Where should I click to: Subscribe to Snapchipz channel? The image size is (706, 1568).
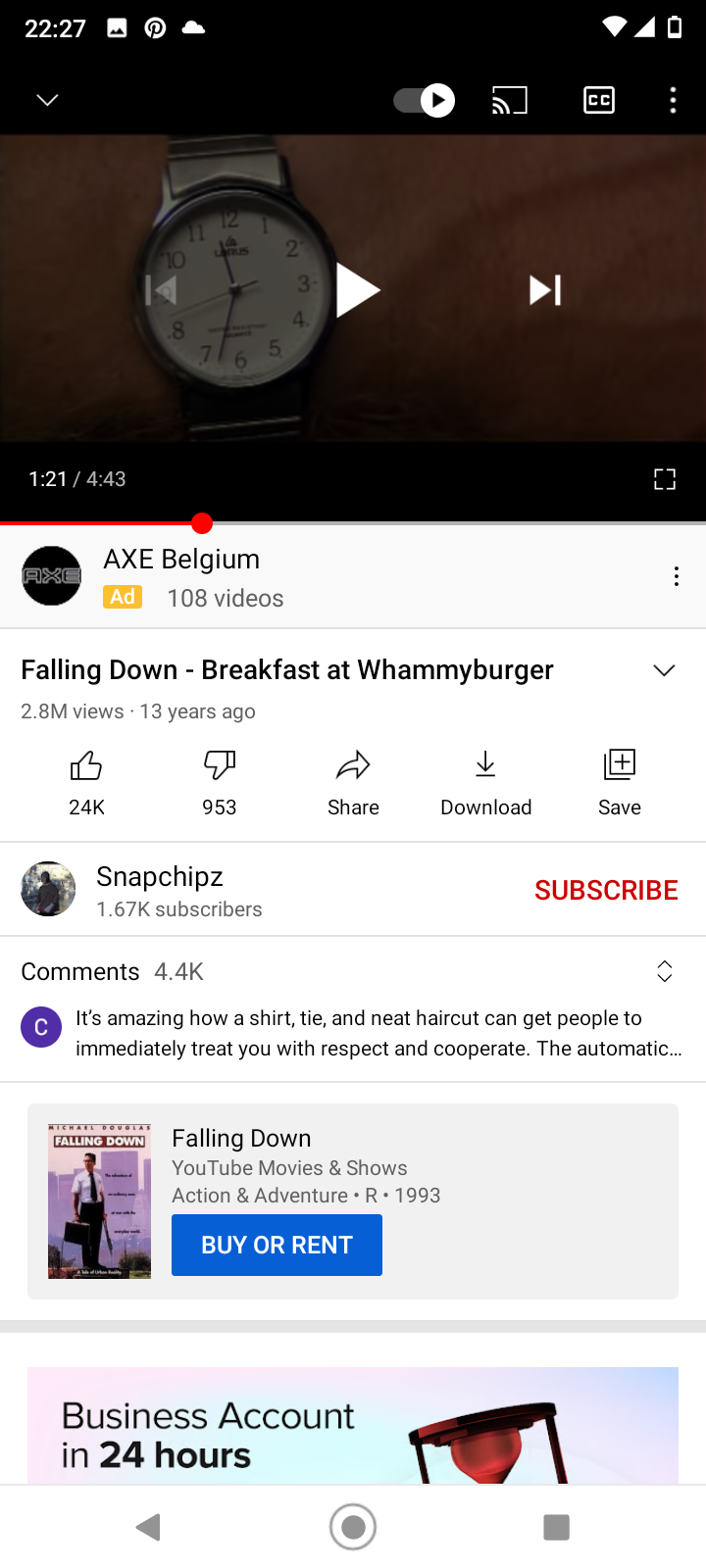coord(606,890)
